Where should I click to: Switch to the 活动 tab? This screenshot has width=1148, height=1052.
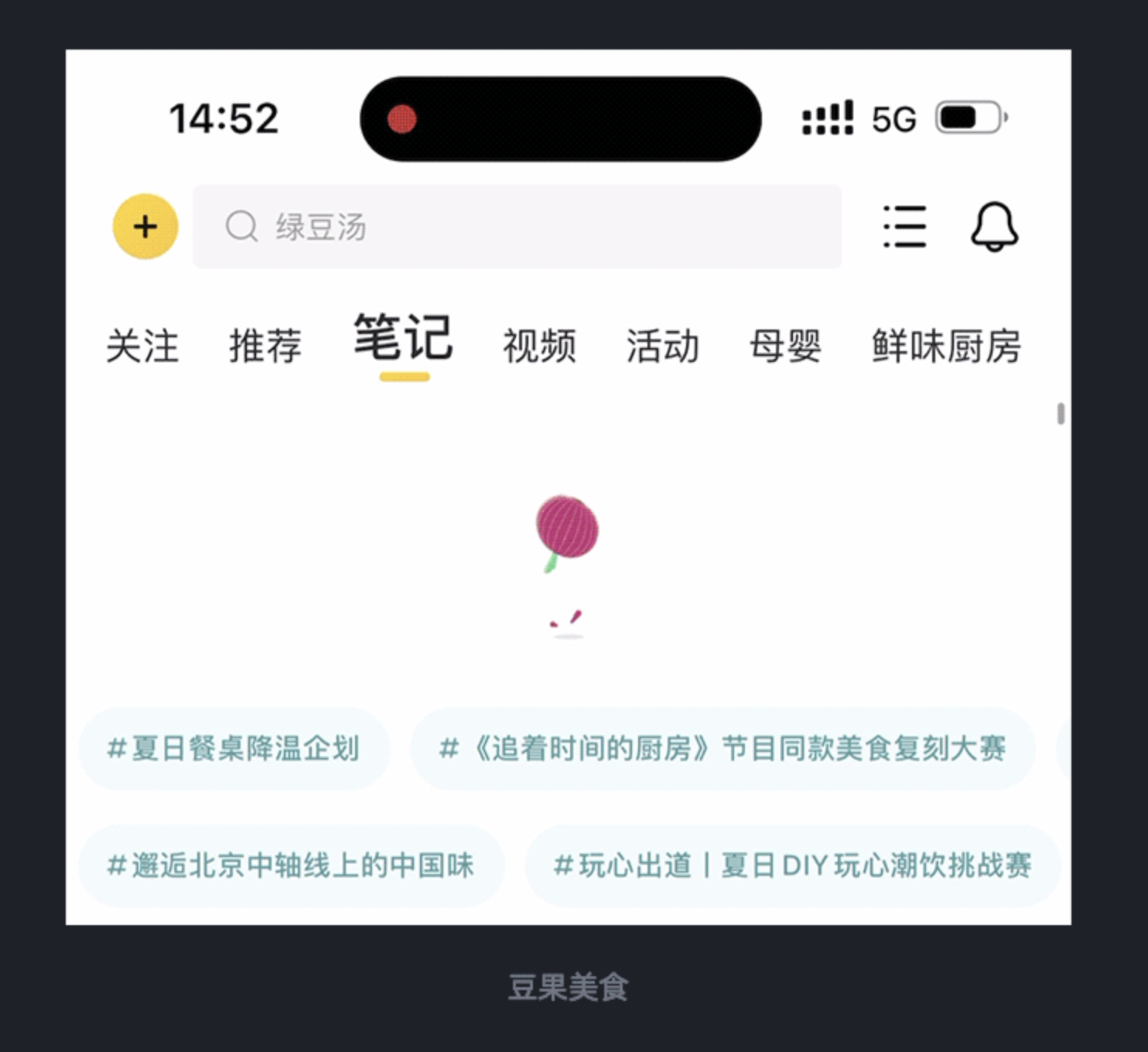662,346
